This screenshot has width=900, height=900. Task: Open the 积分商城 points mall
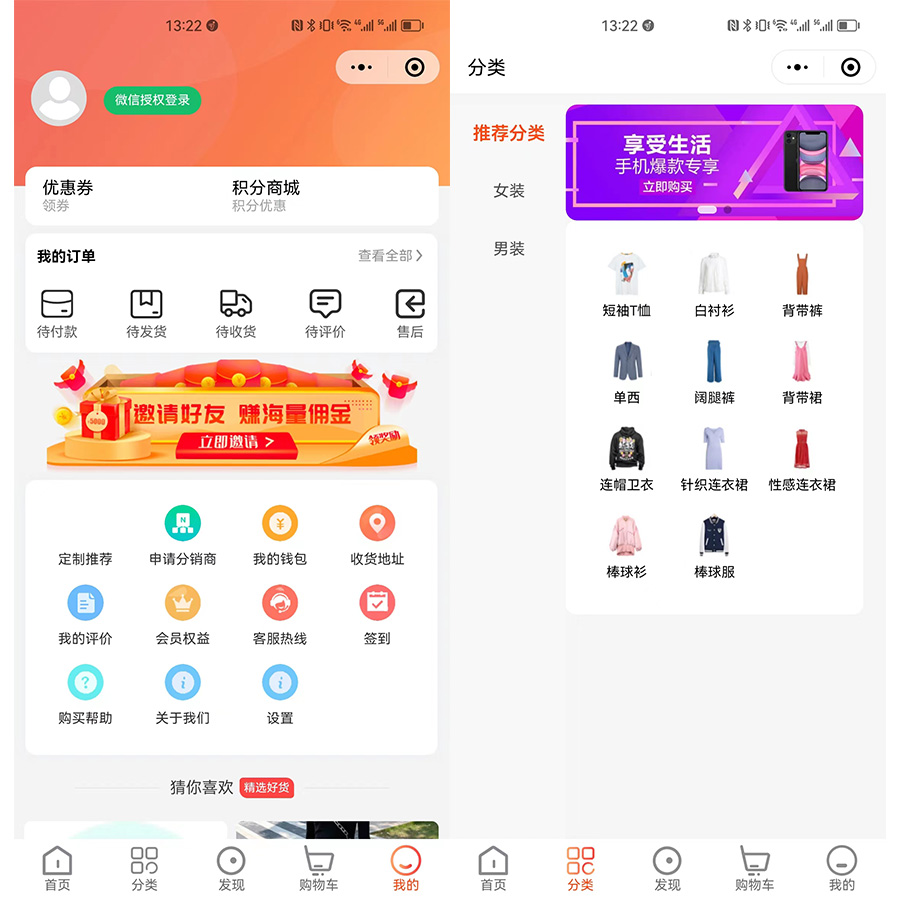[x=265, y=195]
